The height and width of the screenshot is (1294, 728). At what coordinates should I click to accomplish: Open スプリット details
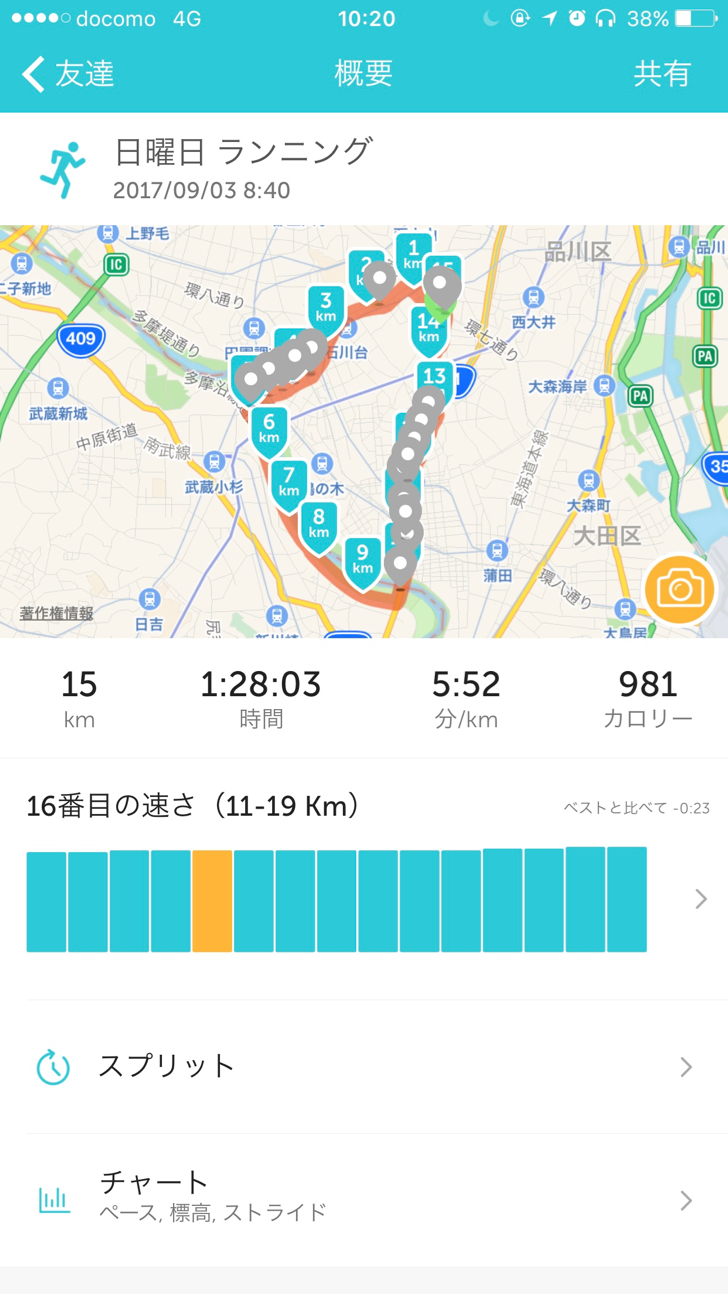[x=364, y=1066]
